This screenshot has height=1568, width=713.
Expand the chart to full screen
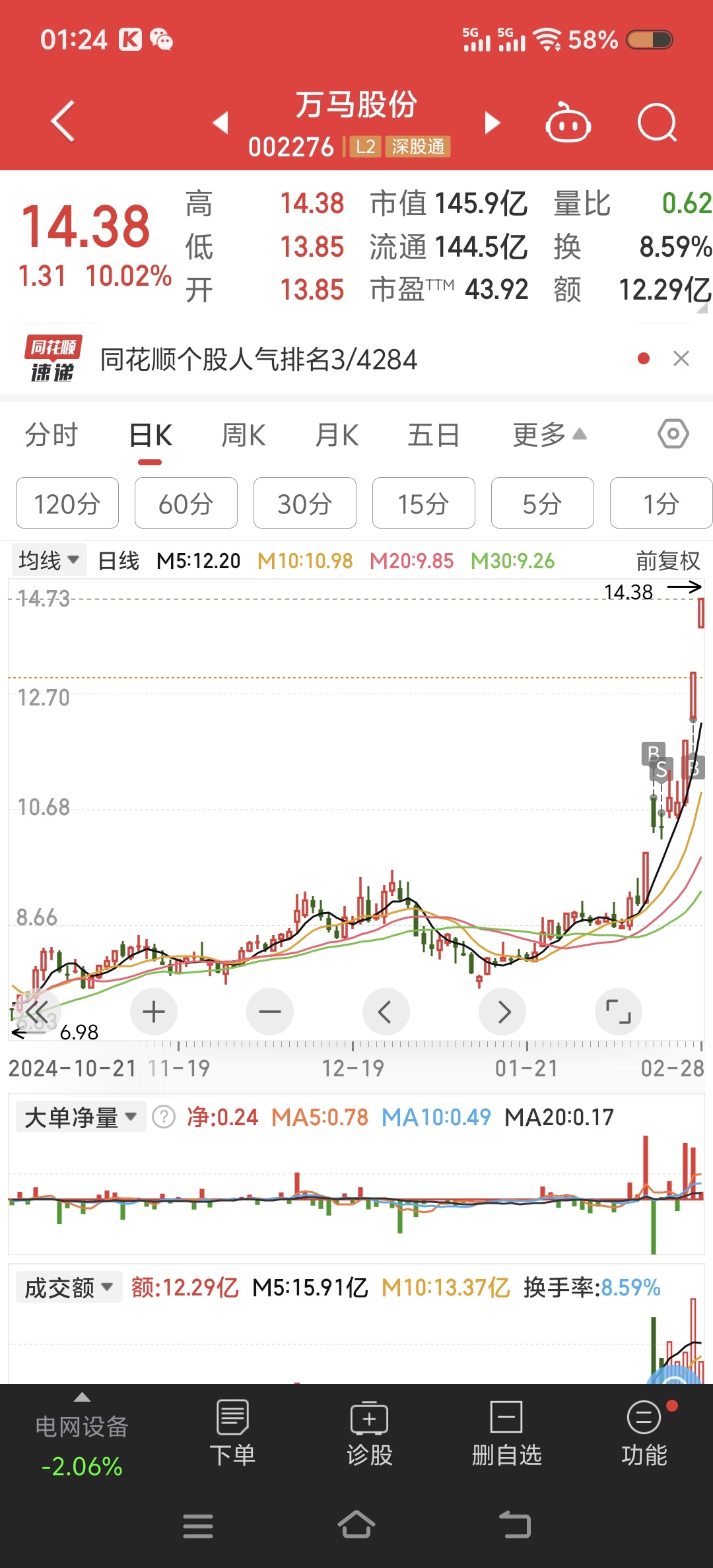(x=618, y=1012)
